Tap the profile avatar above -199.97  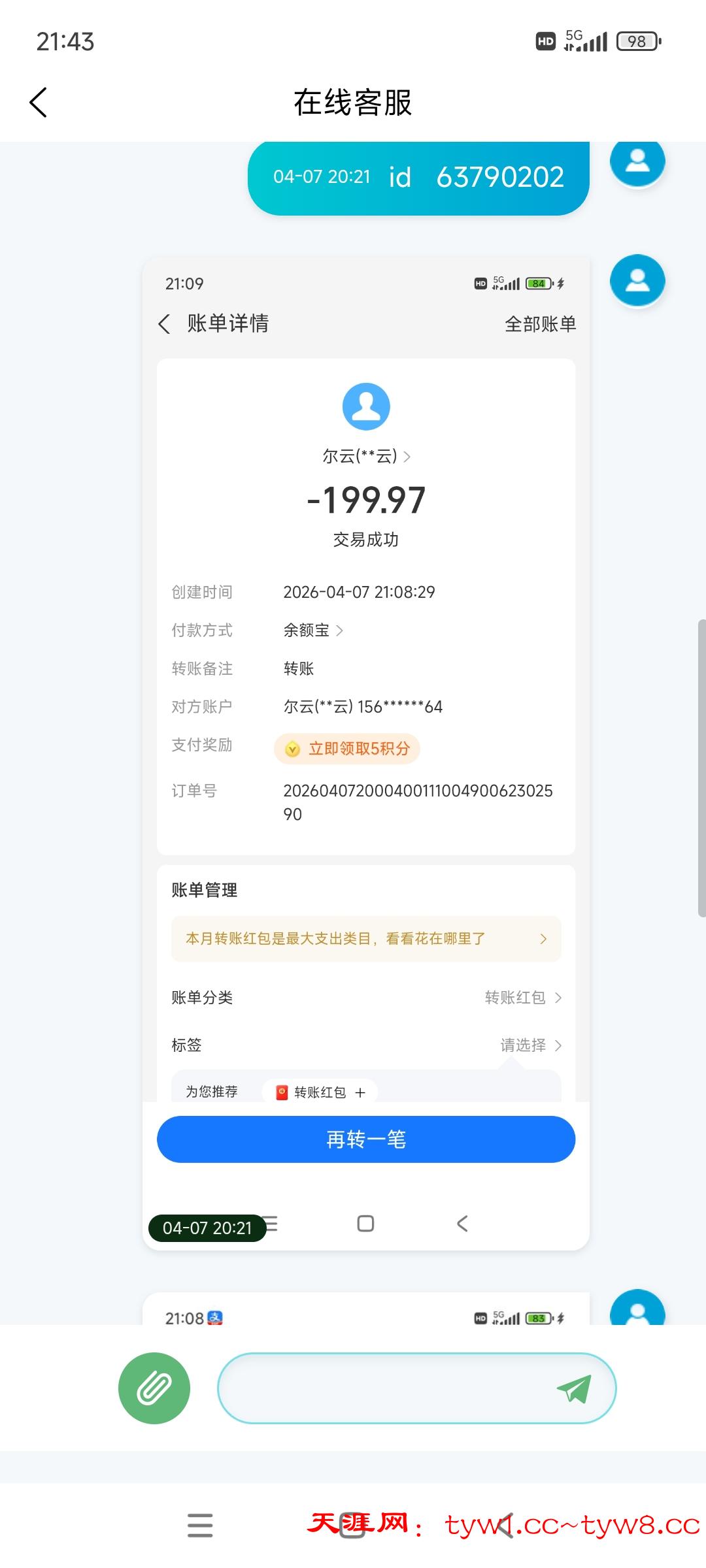(365, 405)
